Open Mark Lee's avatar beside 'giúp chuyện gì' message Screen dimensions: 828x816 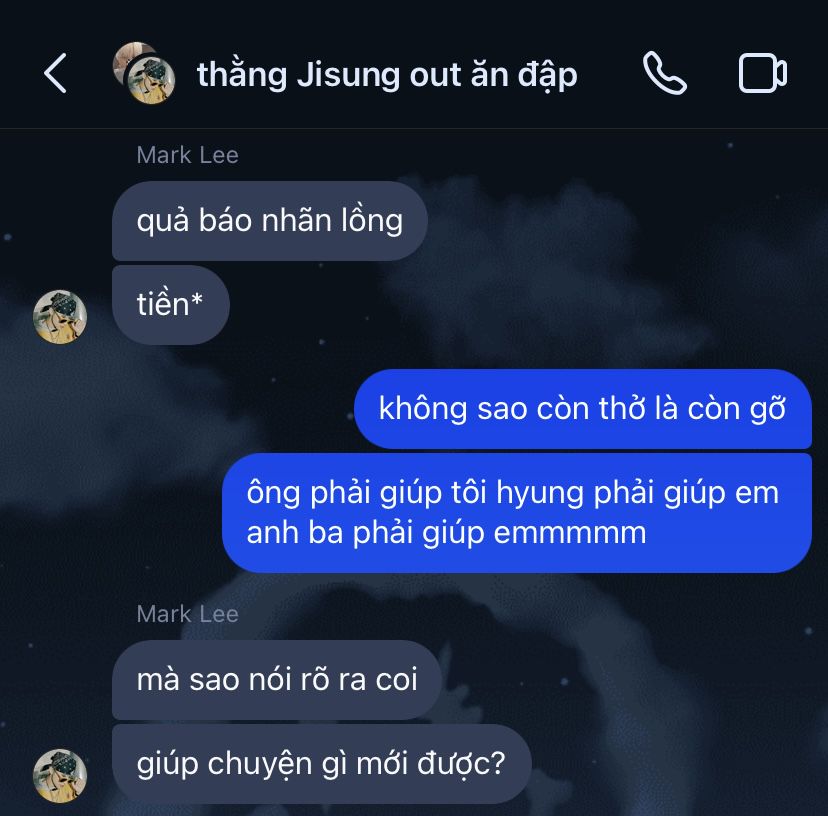pyautogui.click(x=60, y=775)
